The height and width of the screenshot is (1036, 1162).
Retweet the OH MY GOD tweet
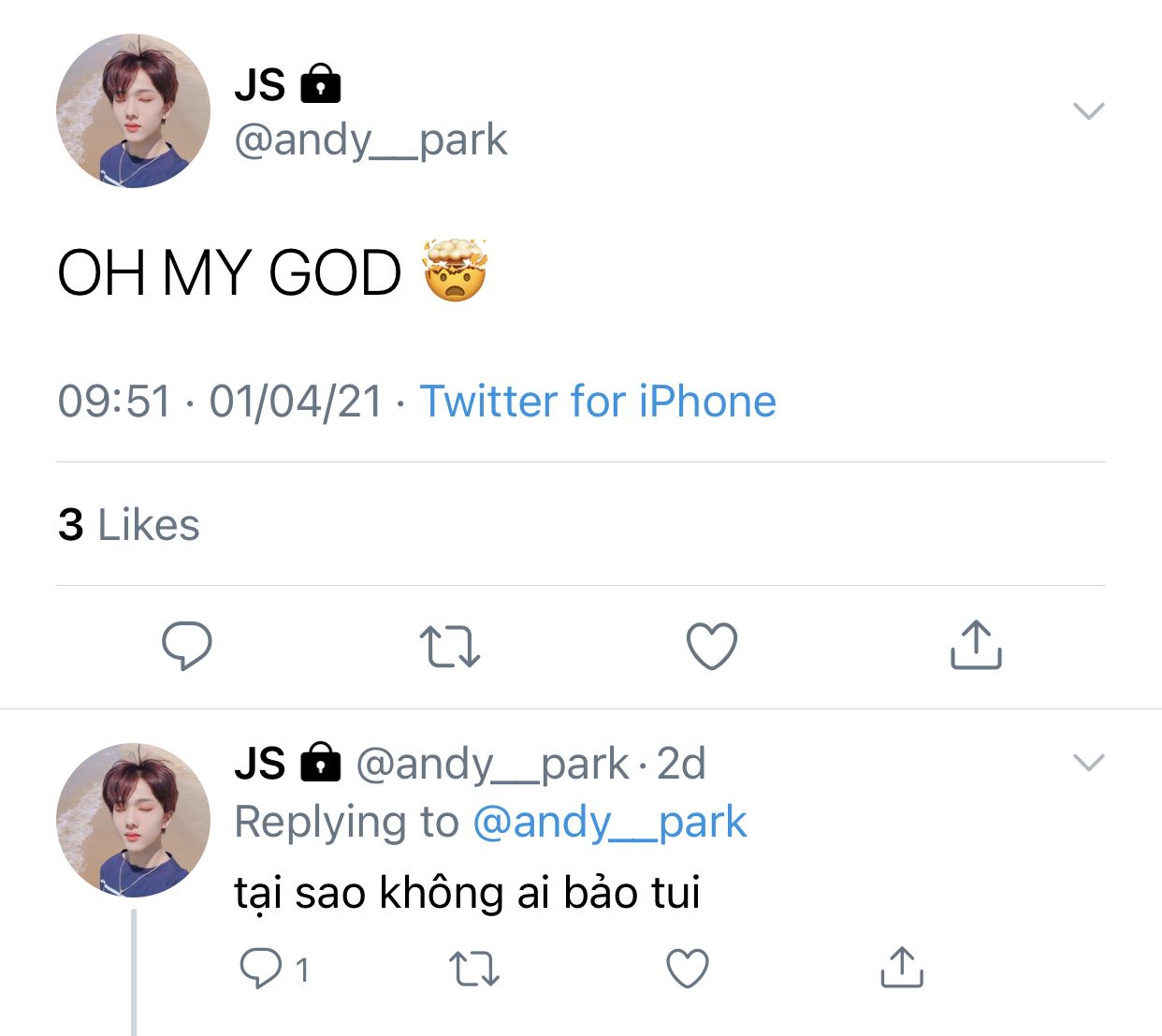(x=449, y=646)
